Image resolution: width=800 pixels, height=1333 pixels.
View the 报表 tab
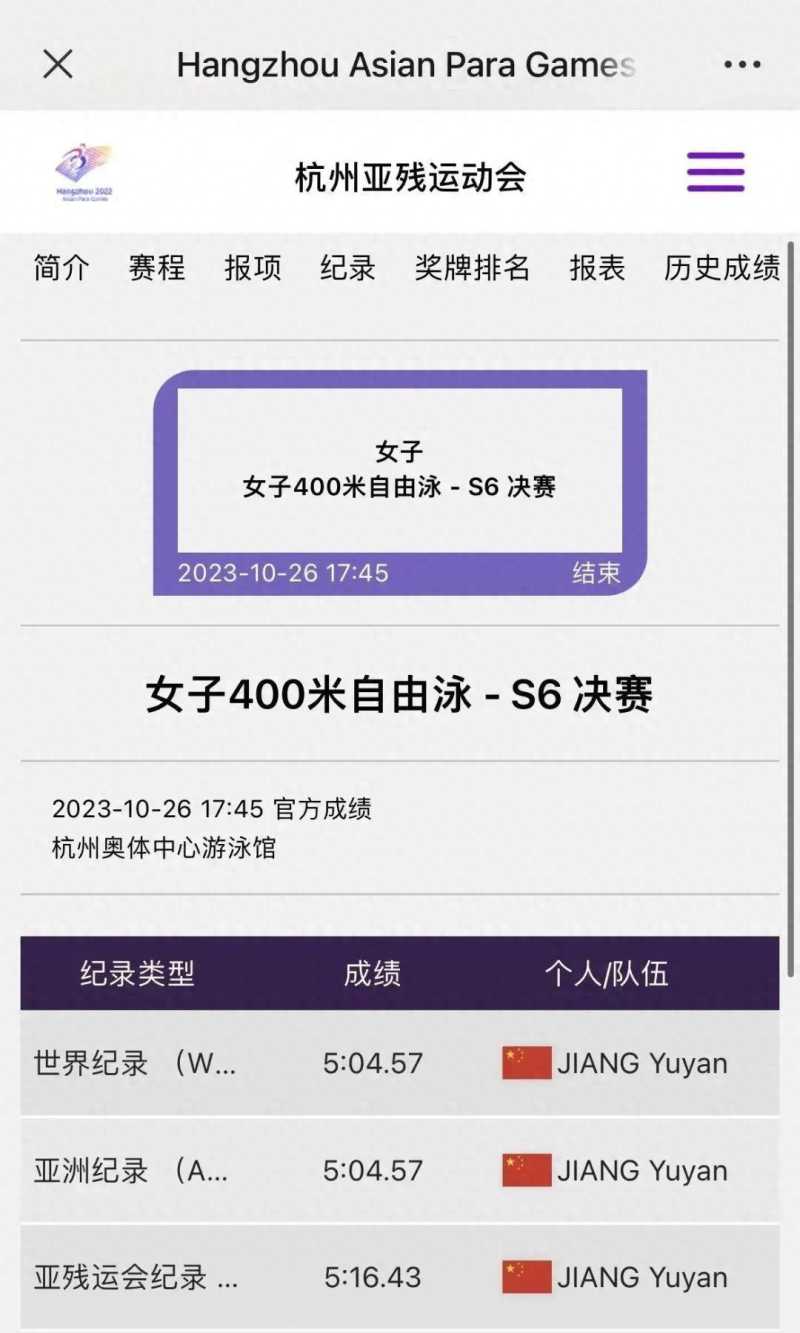click(x=597, y=268)
